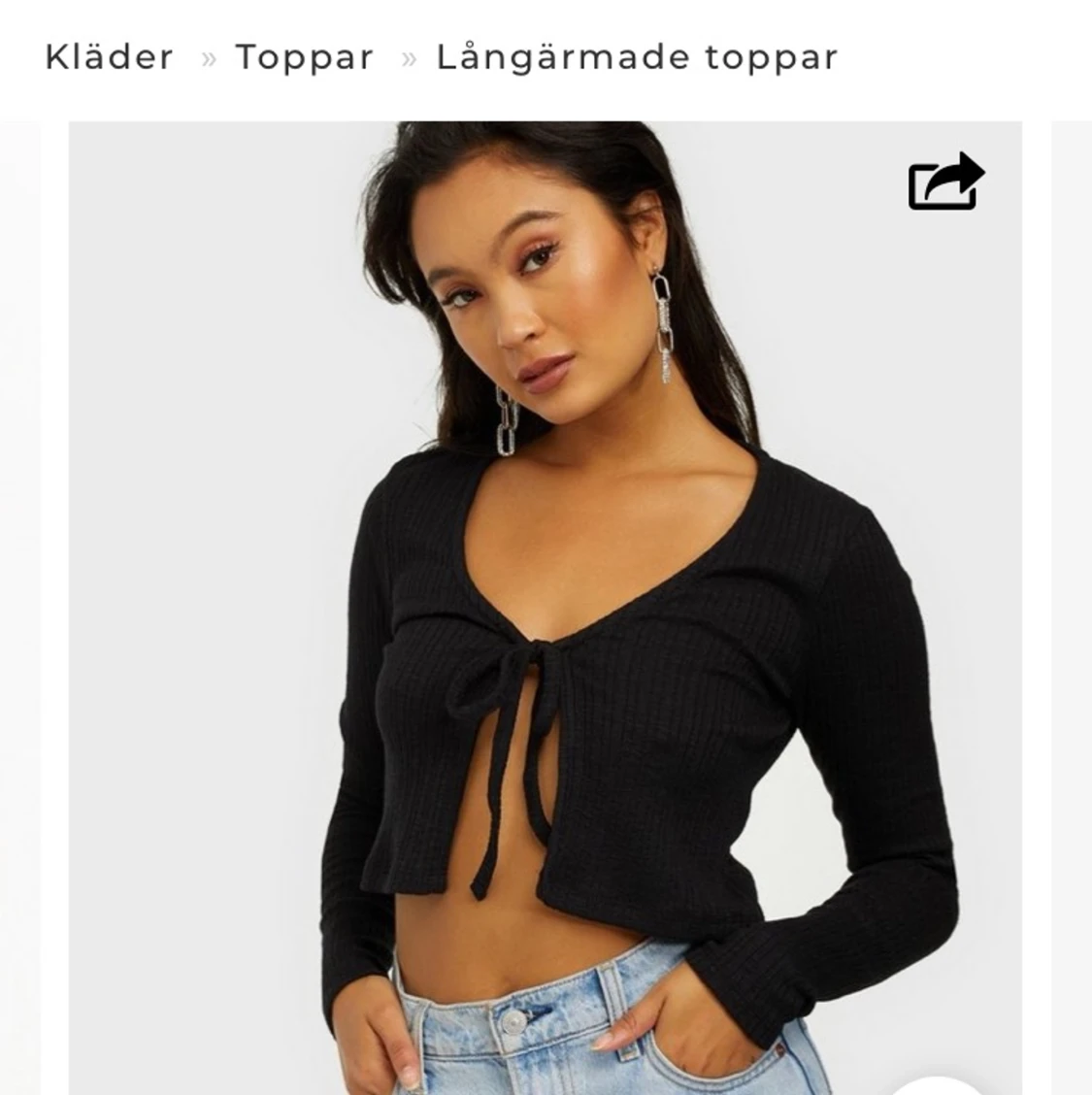This screenshot has height=1095, width=1092.
Task: Select the export/share symbol on the photo
Action: [946, 184]
